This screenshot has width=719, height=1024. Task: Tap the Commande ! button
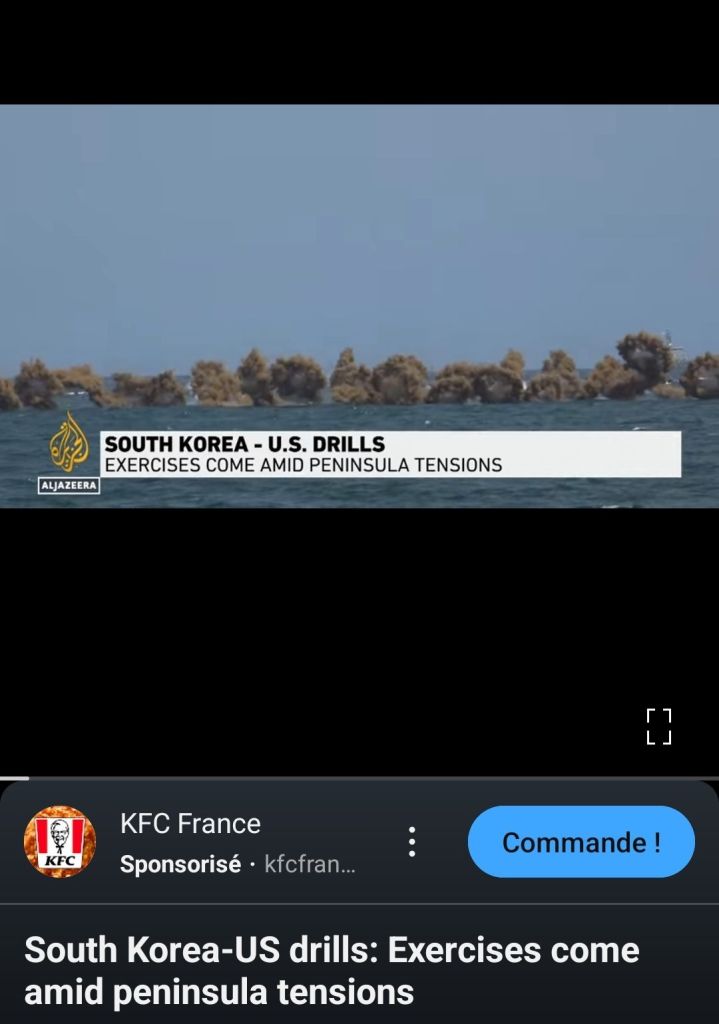581,842
